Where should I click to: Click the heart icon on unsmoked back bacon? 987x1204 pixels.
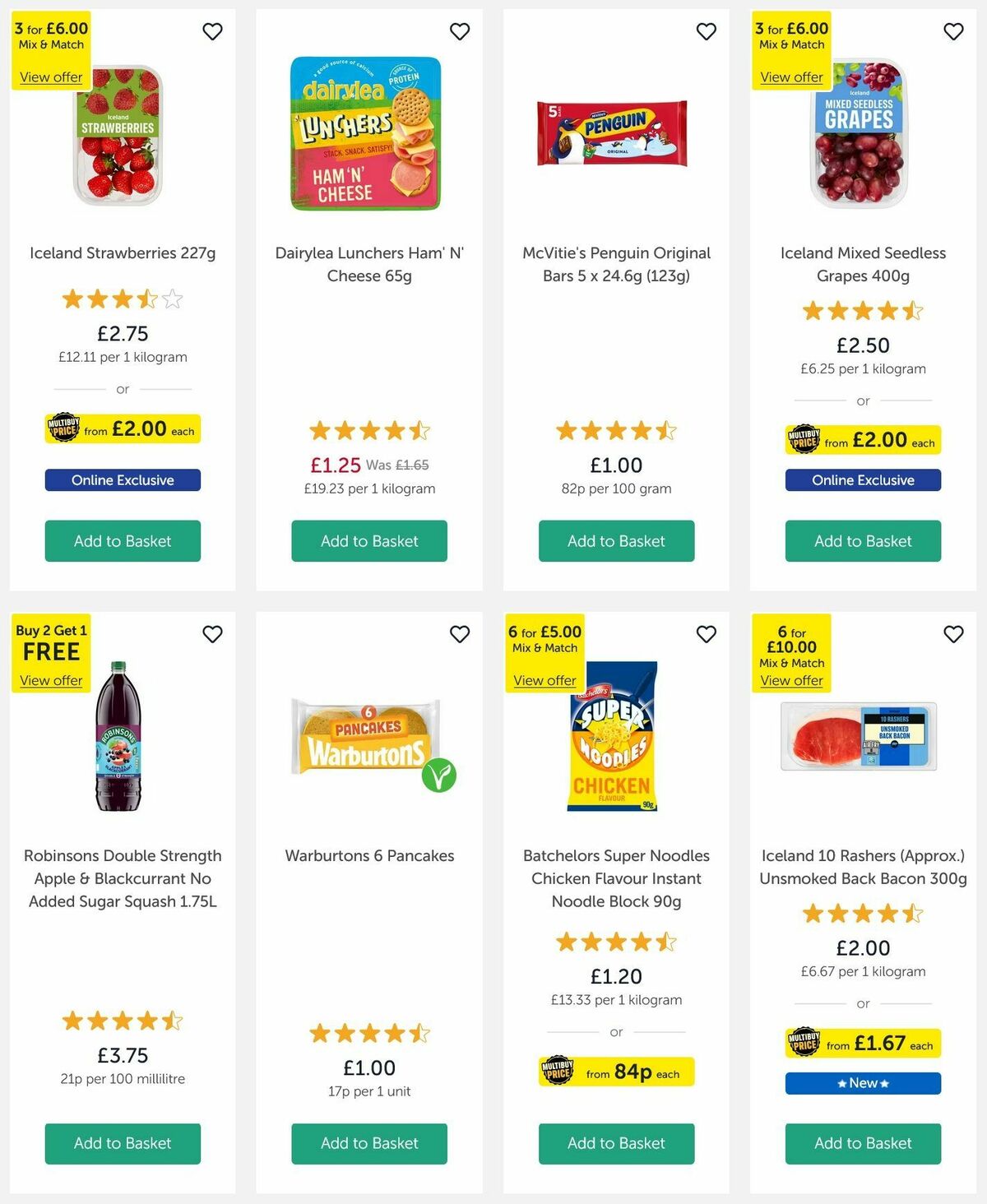click(952, 634)
